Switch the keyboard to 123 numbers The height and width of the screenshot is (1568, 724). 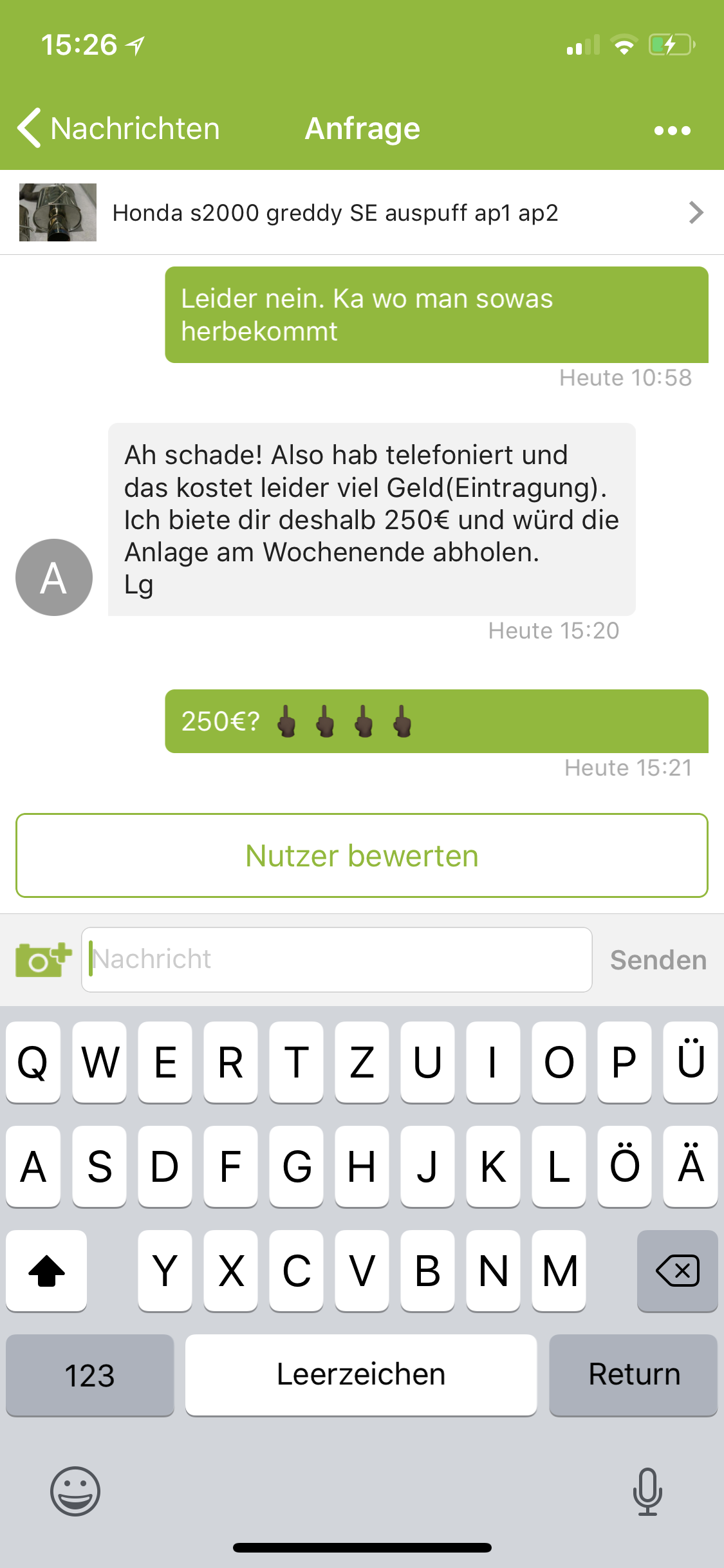(x=90, y=1374)
